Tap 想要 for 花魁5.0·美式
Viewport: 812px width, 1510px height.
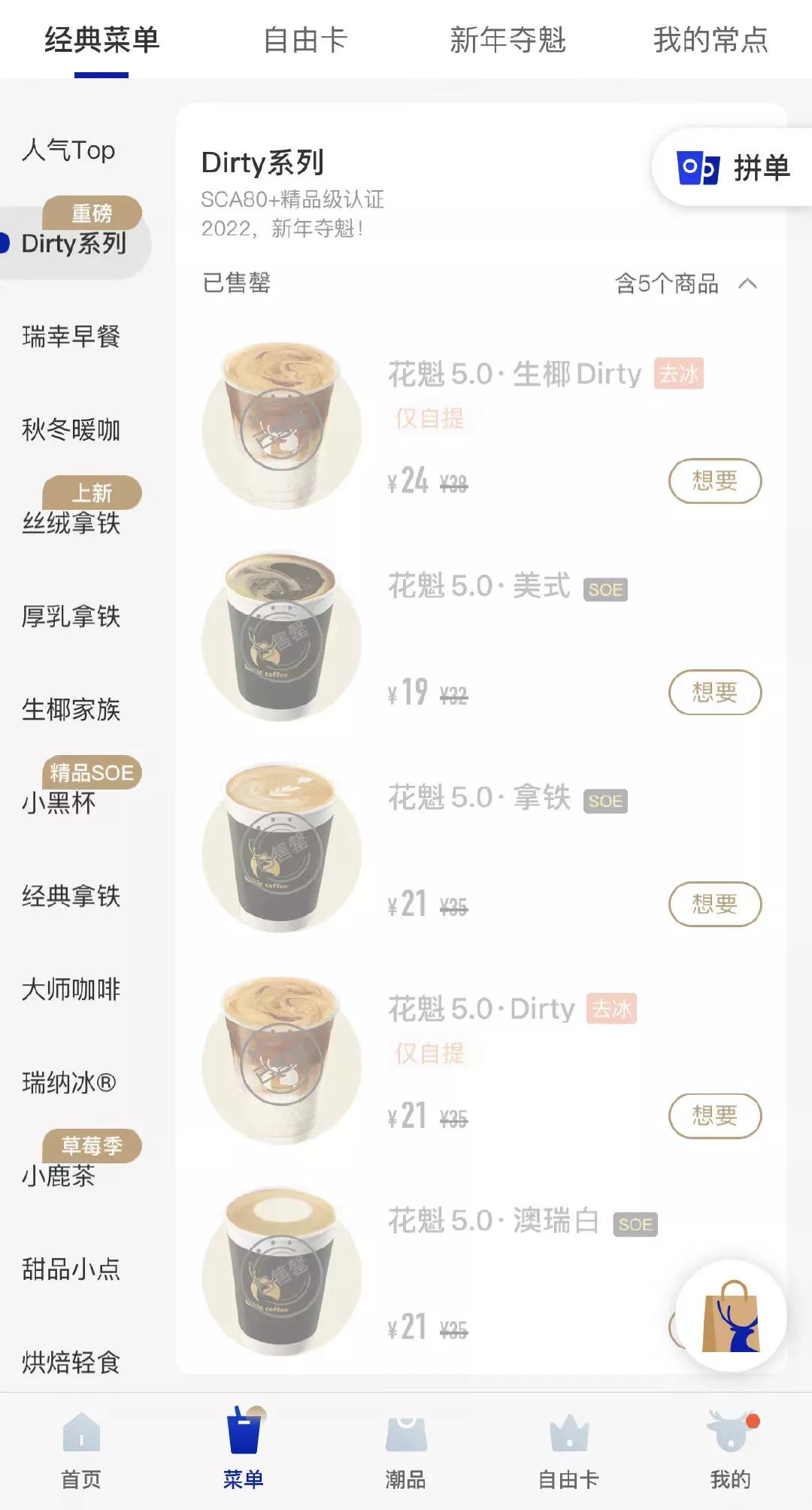[x=713, y=691]
